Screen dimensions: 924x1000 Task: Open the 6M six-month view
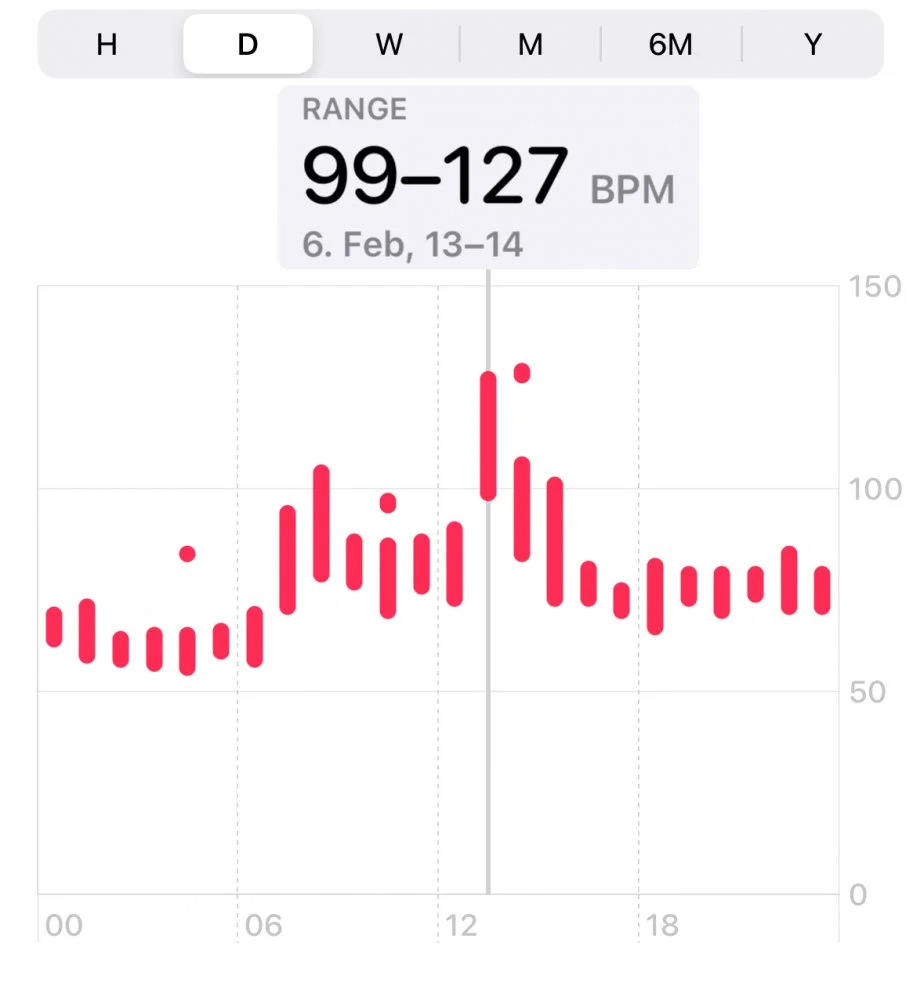(x=671, y=45)
